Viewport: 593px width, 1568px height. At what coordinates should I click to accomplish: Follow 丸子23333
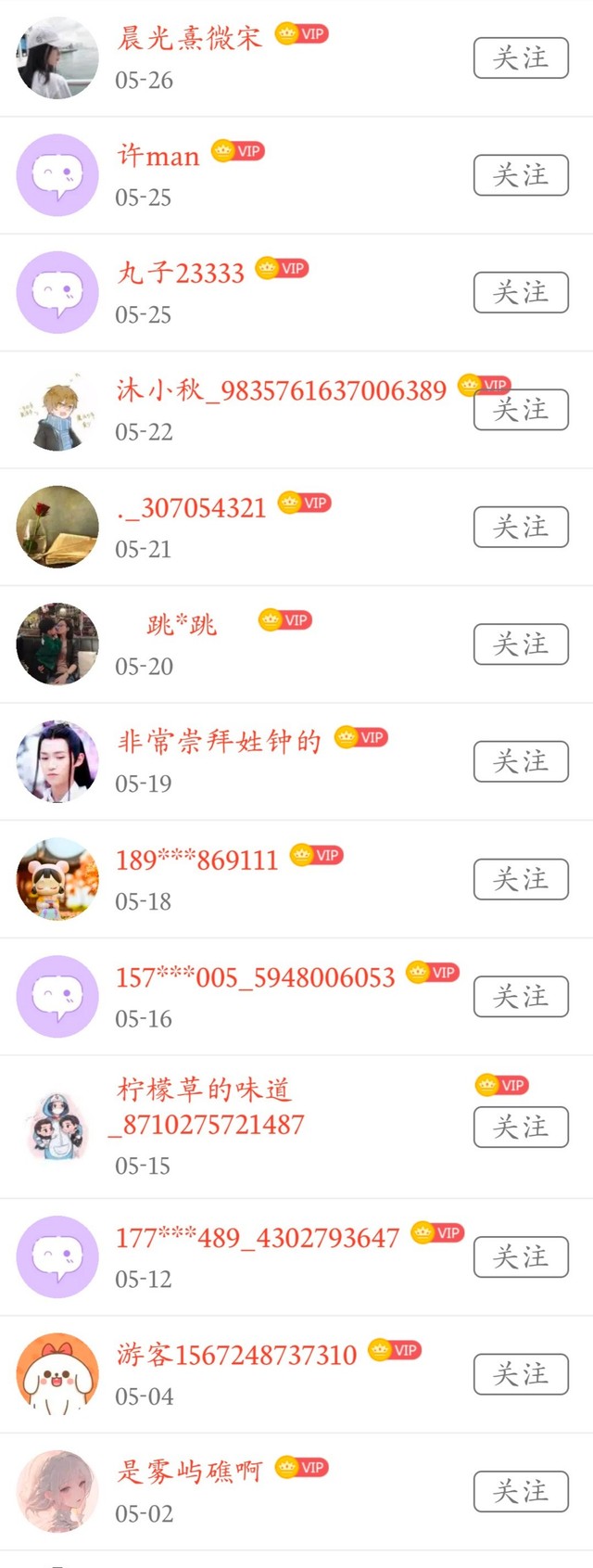point(521,293)
